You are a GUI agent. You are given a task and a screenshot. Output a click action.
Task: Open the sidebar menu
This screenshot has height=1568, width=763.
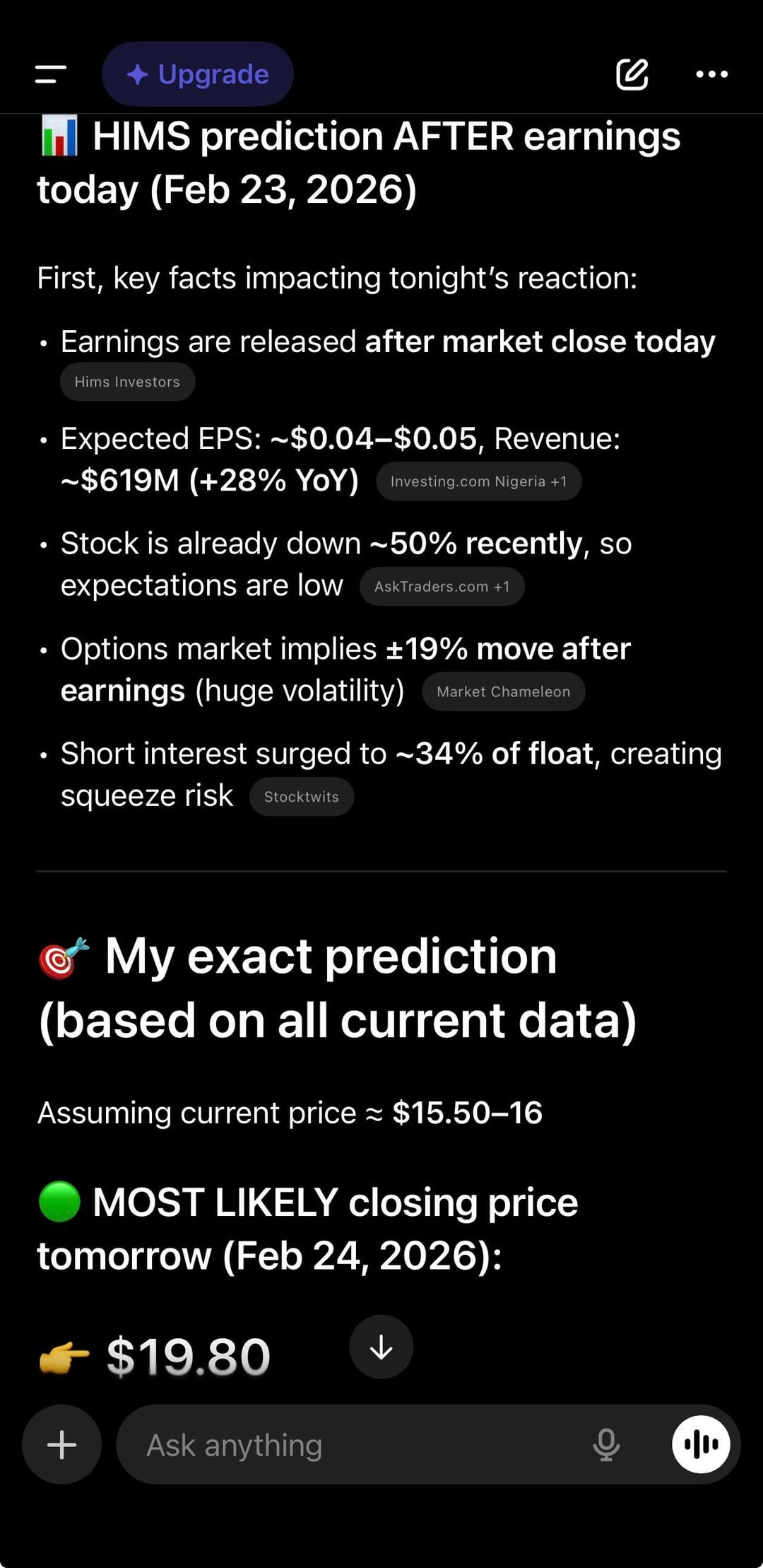(x=51, y=74)
